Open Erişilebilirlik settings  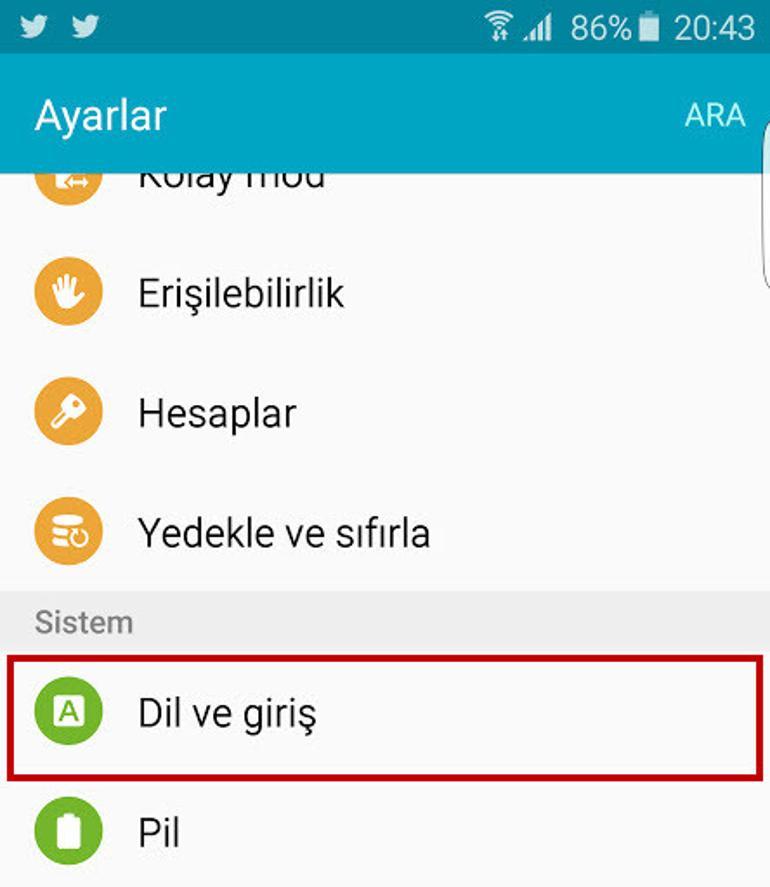click(x=240, y=293)
